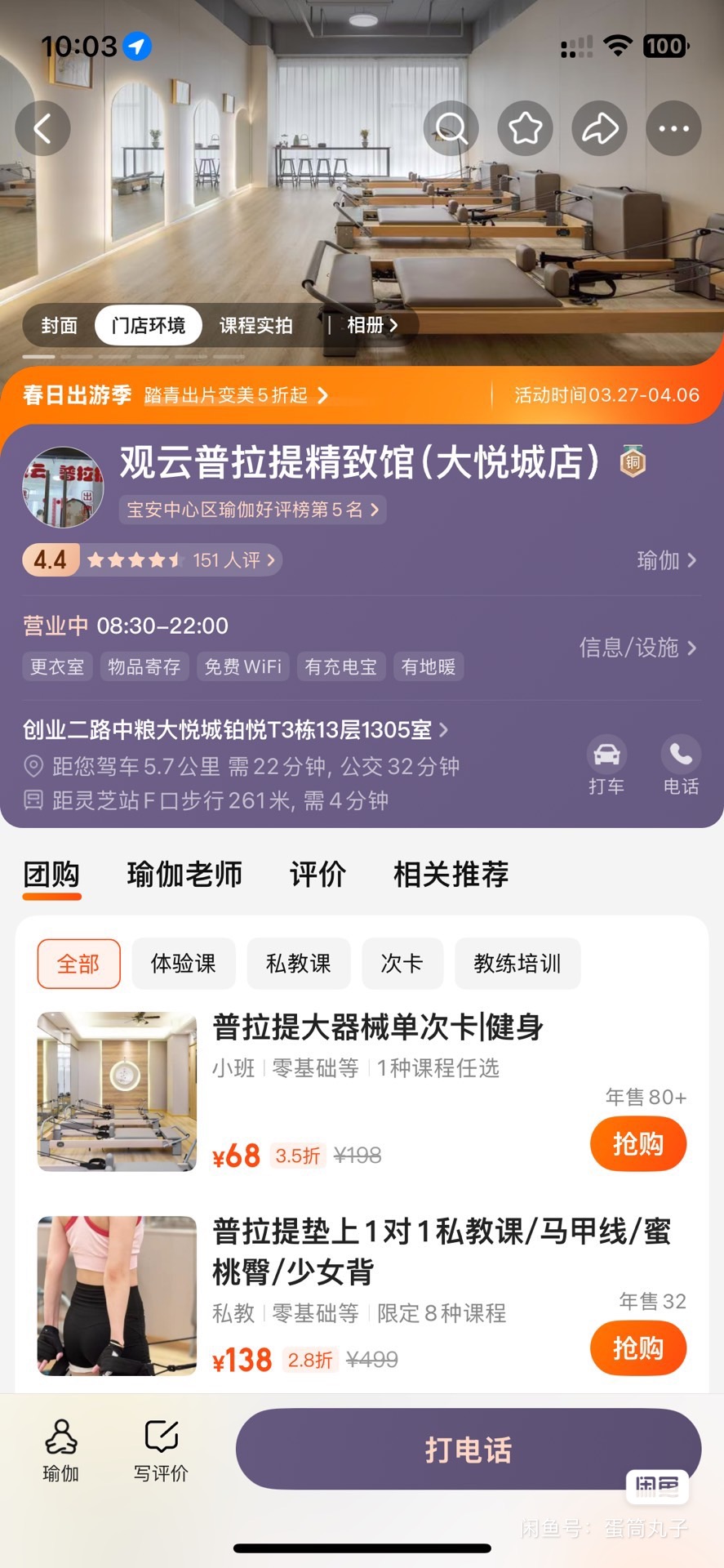Switch photo gallery to 课程实拍
This screenshot has width=724, height=1568.
pos(255,326)
